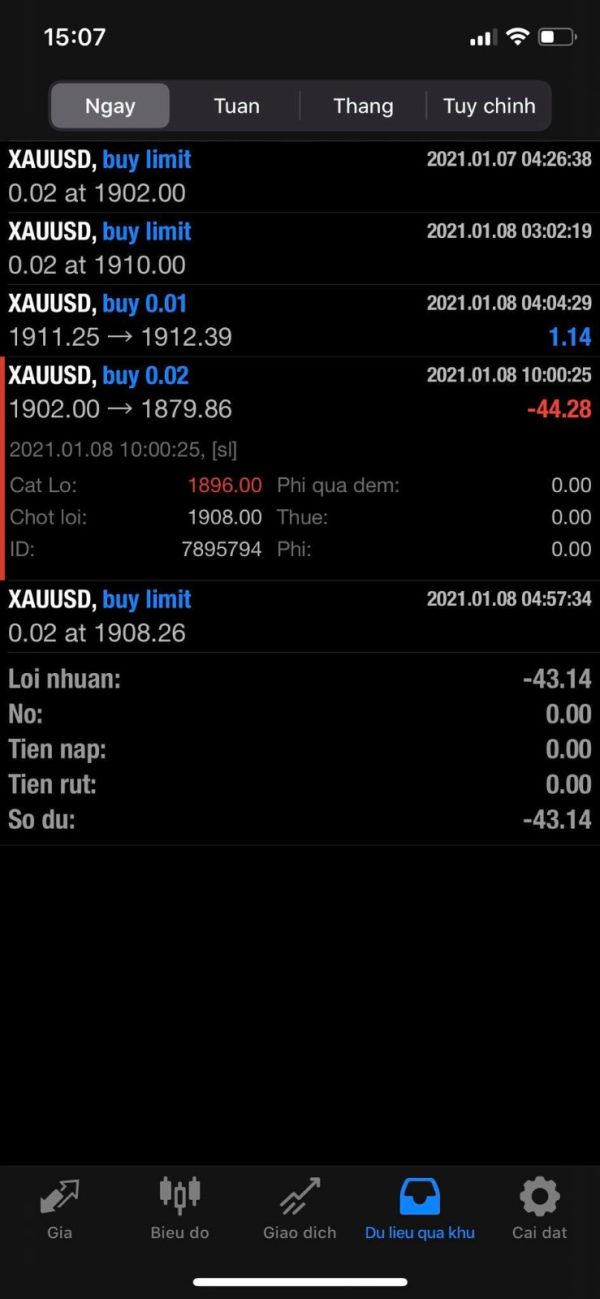Image resolution: width=600 pixels, height=1299 pixels.
Task: Open Cai dat settings
Action: [x=540, y=1207]
